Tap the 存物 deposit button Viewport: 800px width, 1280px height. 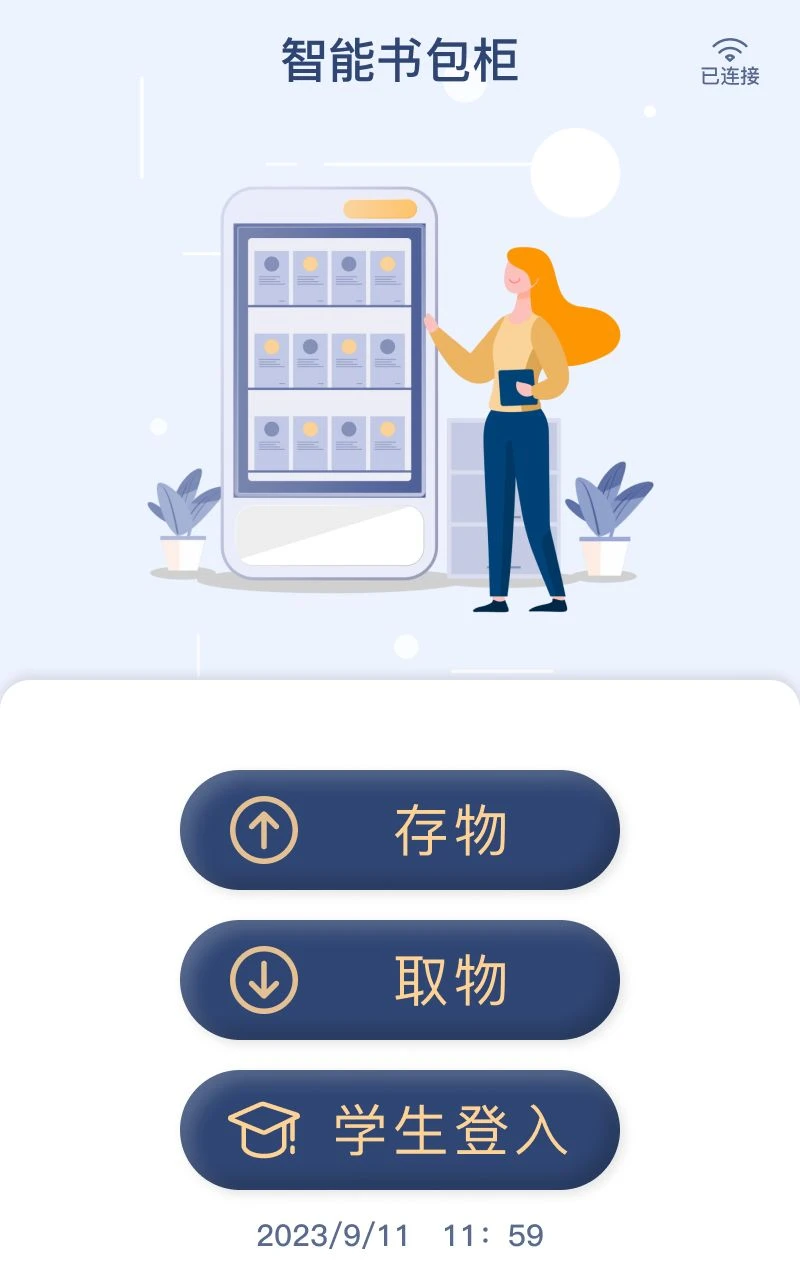400,830
